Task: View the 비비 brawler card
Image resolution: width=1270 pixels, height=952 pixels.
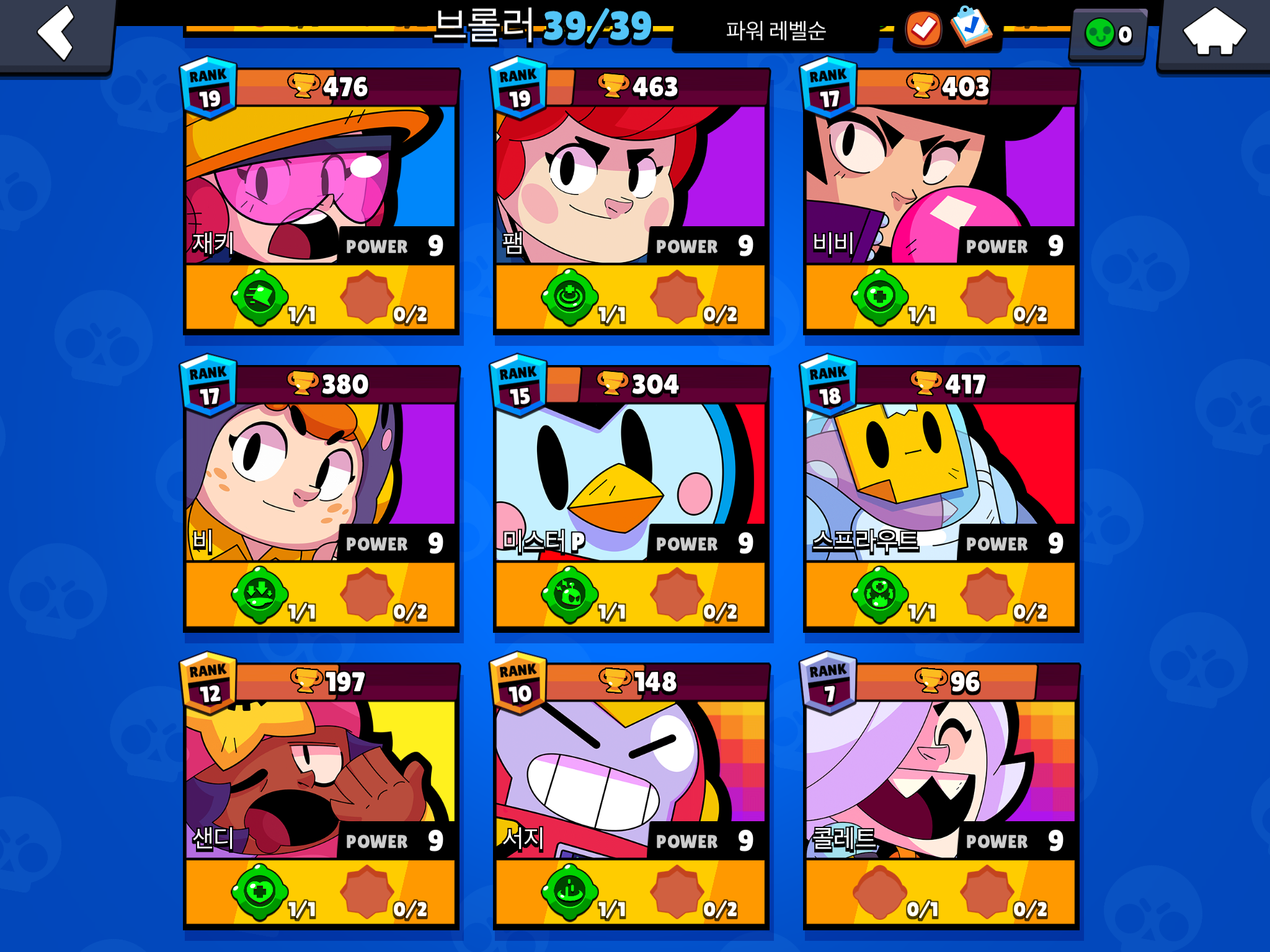Action: pyautogui.click(x=941, y=186)
